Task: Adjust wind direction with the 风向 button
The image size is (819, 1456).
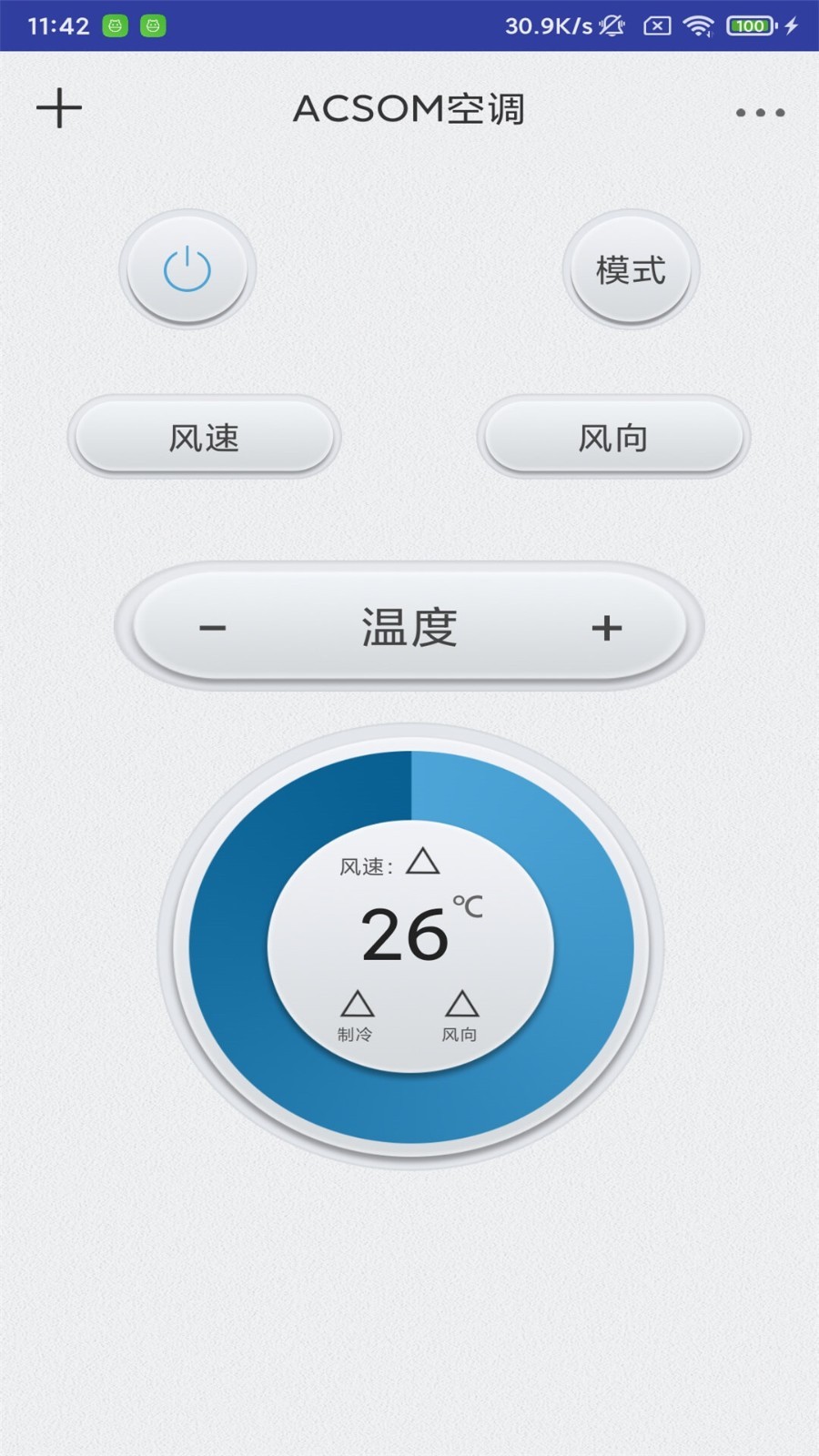Action: 613,438
